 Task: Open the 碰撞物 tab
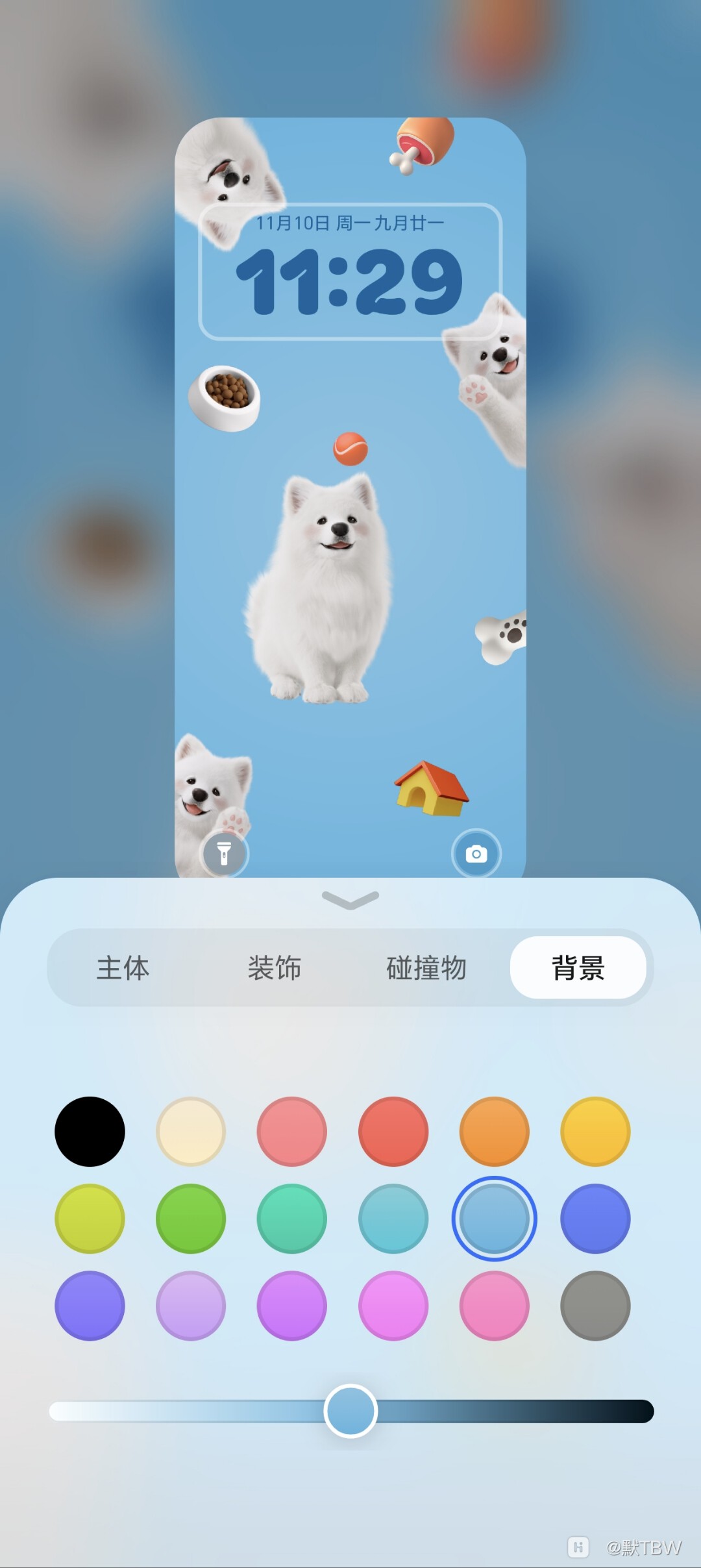pos(426,967)
